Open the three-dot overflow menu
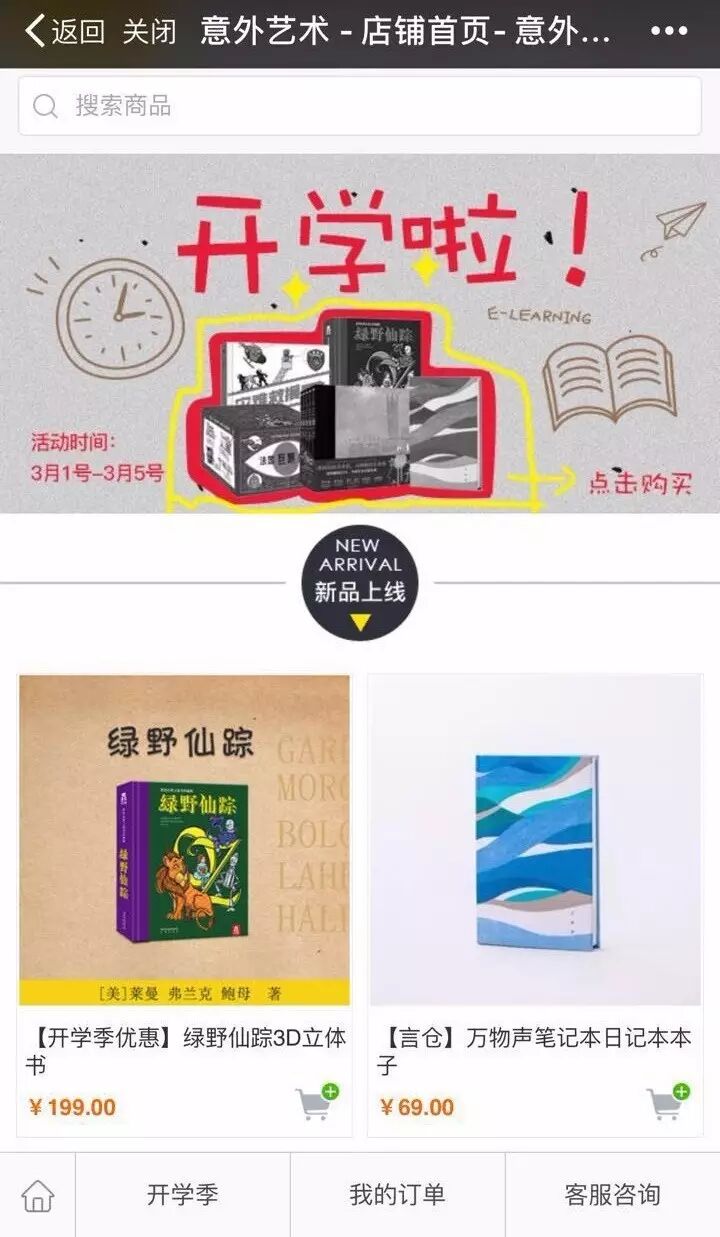The width and height of the screenshot is (720, 1237). click(669, 31)
